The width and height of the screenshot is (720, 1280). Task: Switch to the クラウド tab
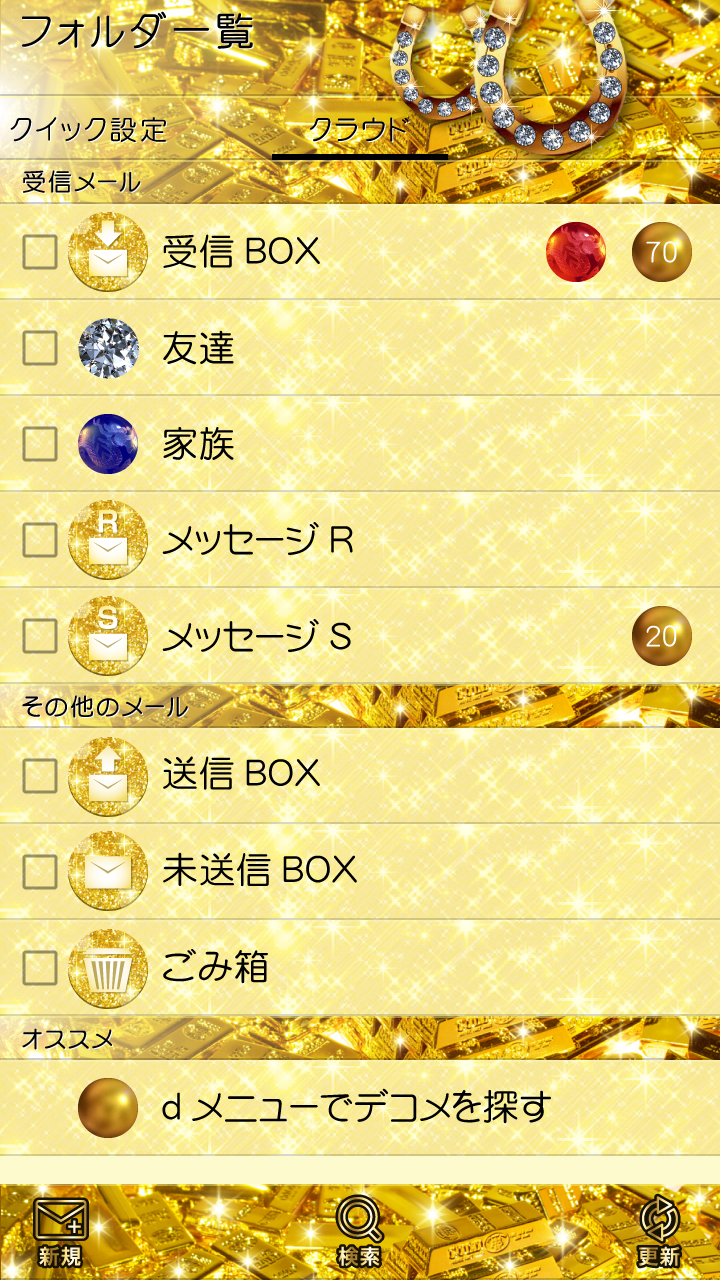click(x=359, y=130)
